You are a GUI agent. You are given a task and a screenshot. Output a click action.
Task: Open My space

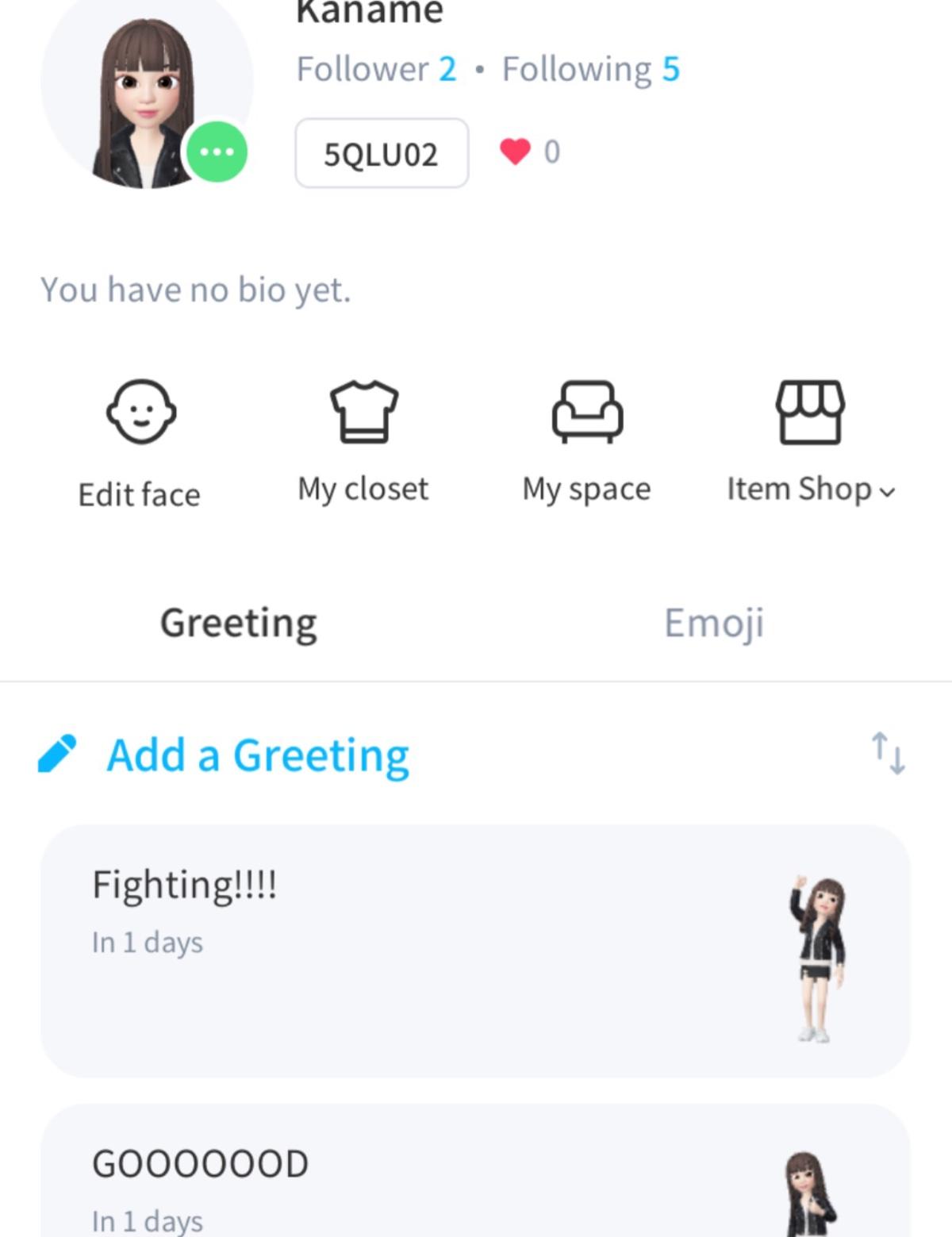point(587,443)
